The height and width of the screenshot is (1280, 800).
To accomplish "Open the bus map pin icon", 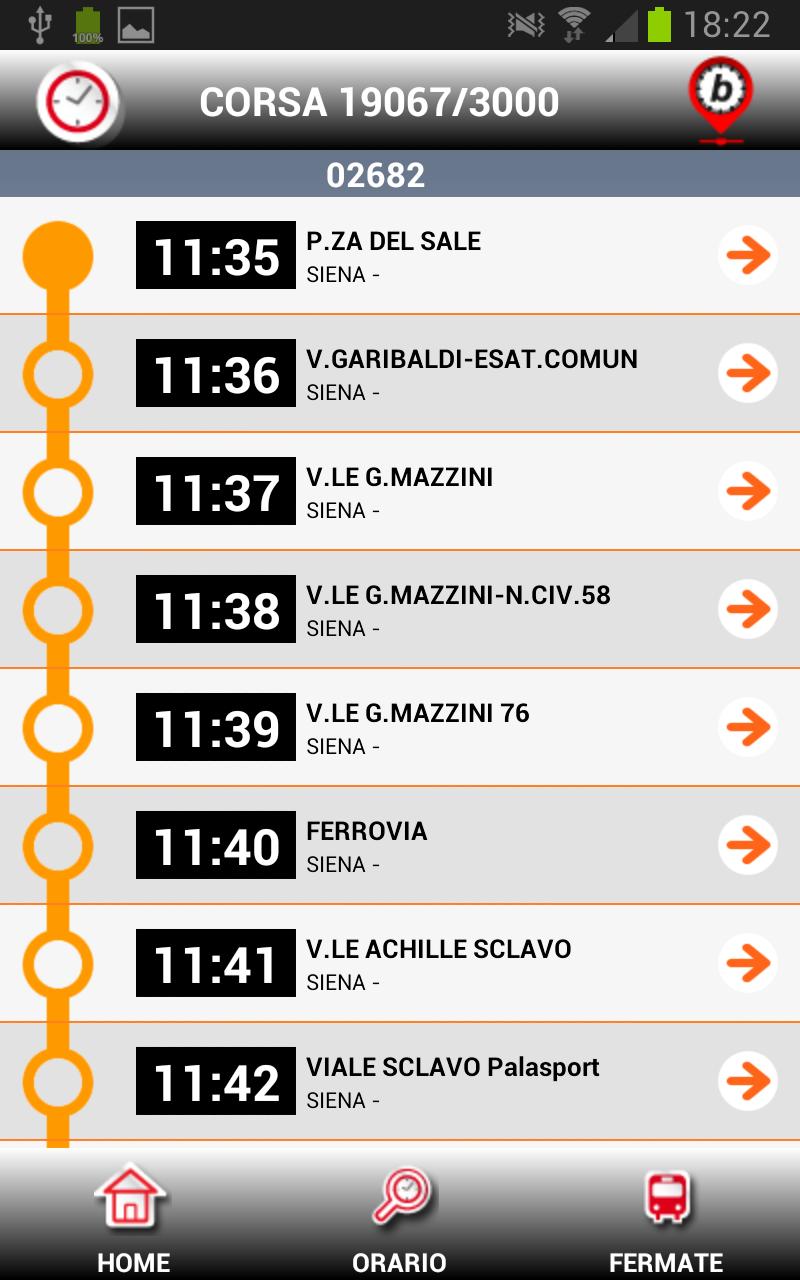I will click(x=720, y=100).
